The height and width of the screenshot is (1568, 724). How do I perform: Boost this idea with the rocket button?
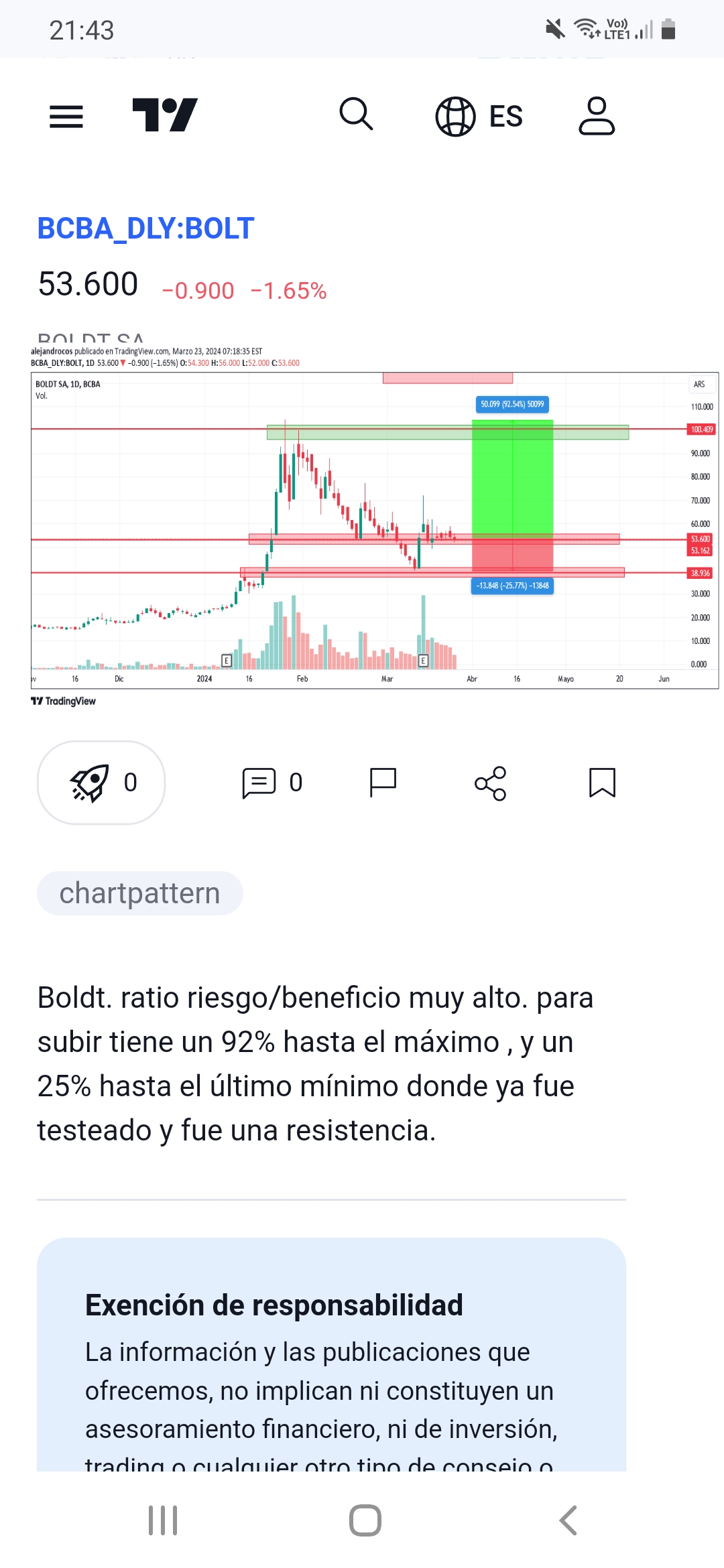(x=101, y=782)
